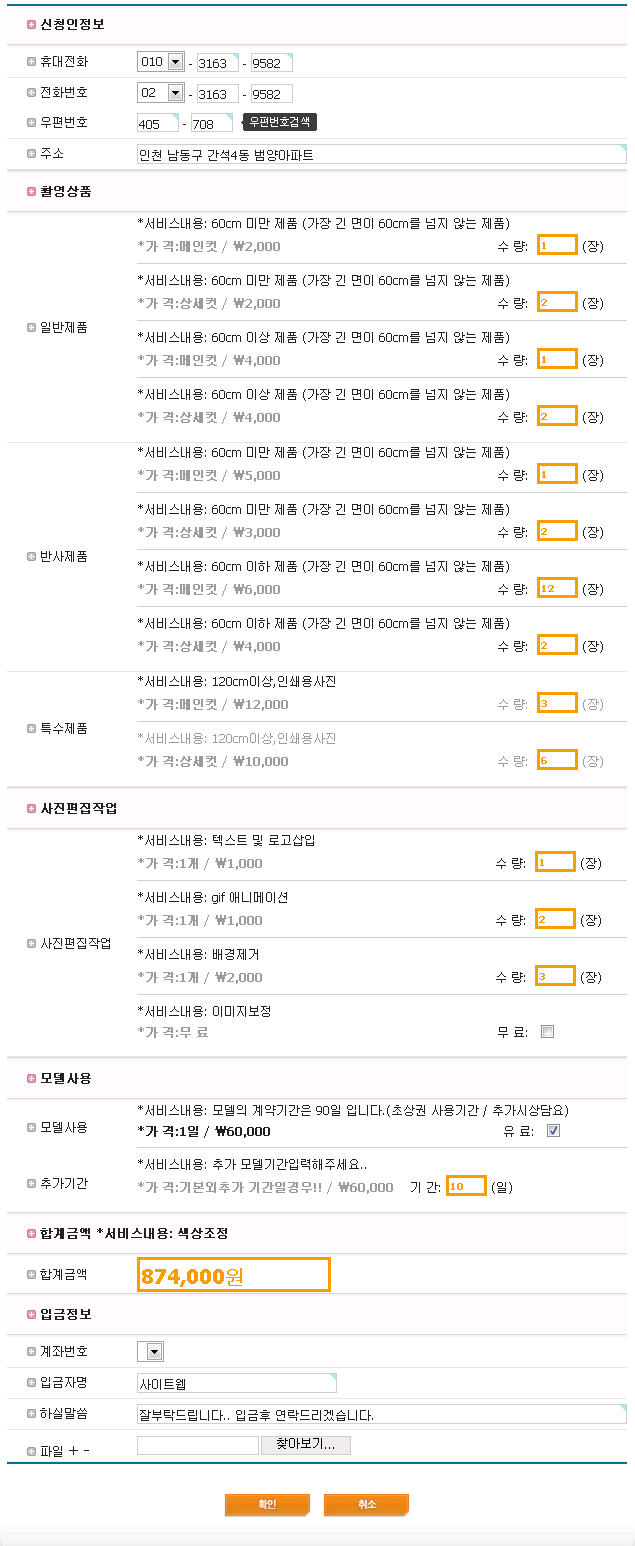
Task: Tap the 우편번호검색 button
Action: point(280,122)
